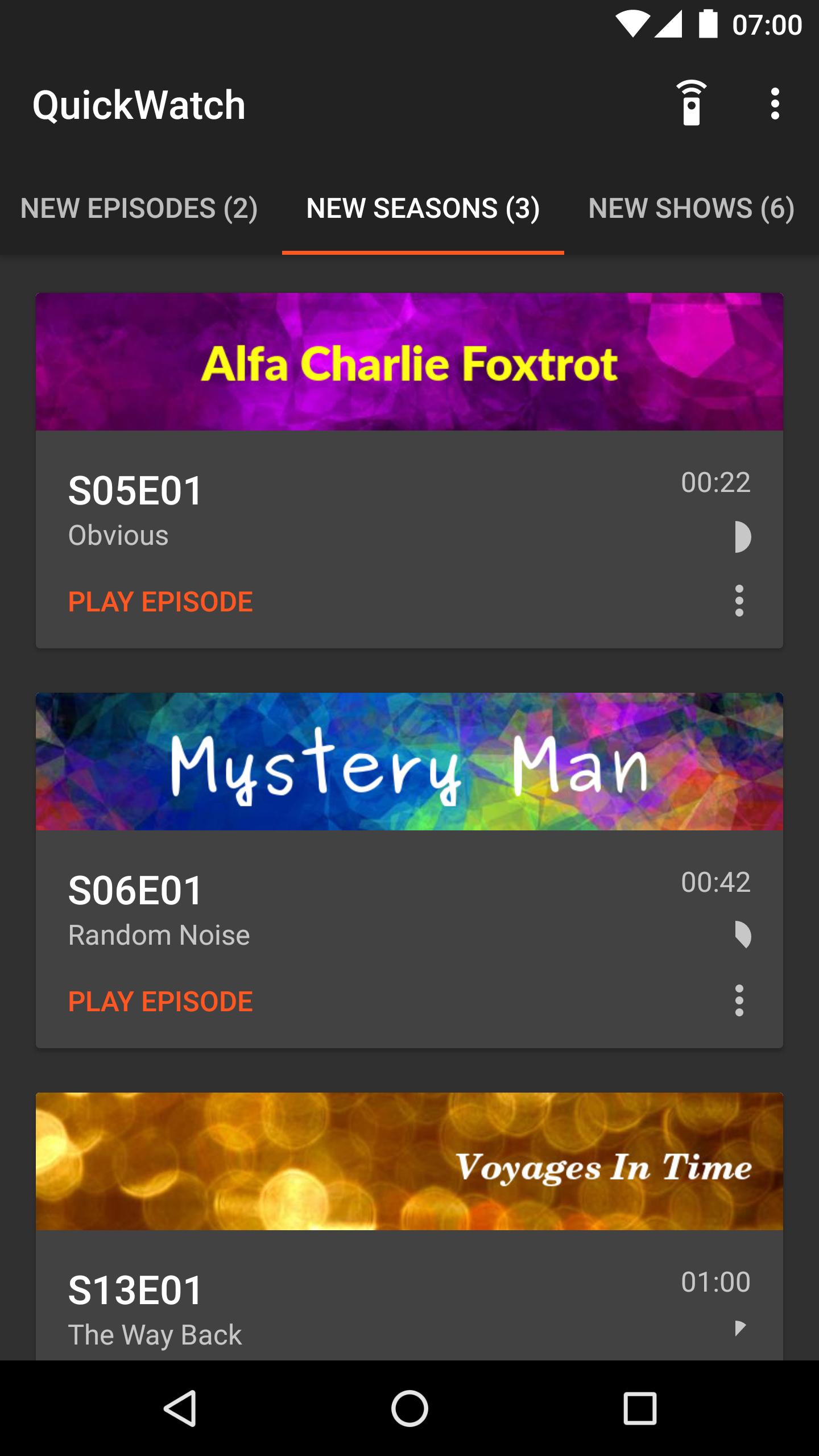Screen dimensions: 819x1456
Task: Open the Mystery Man show banner
Action: [x=409, y=762]
